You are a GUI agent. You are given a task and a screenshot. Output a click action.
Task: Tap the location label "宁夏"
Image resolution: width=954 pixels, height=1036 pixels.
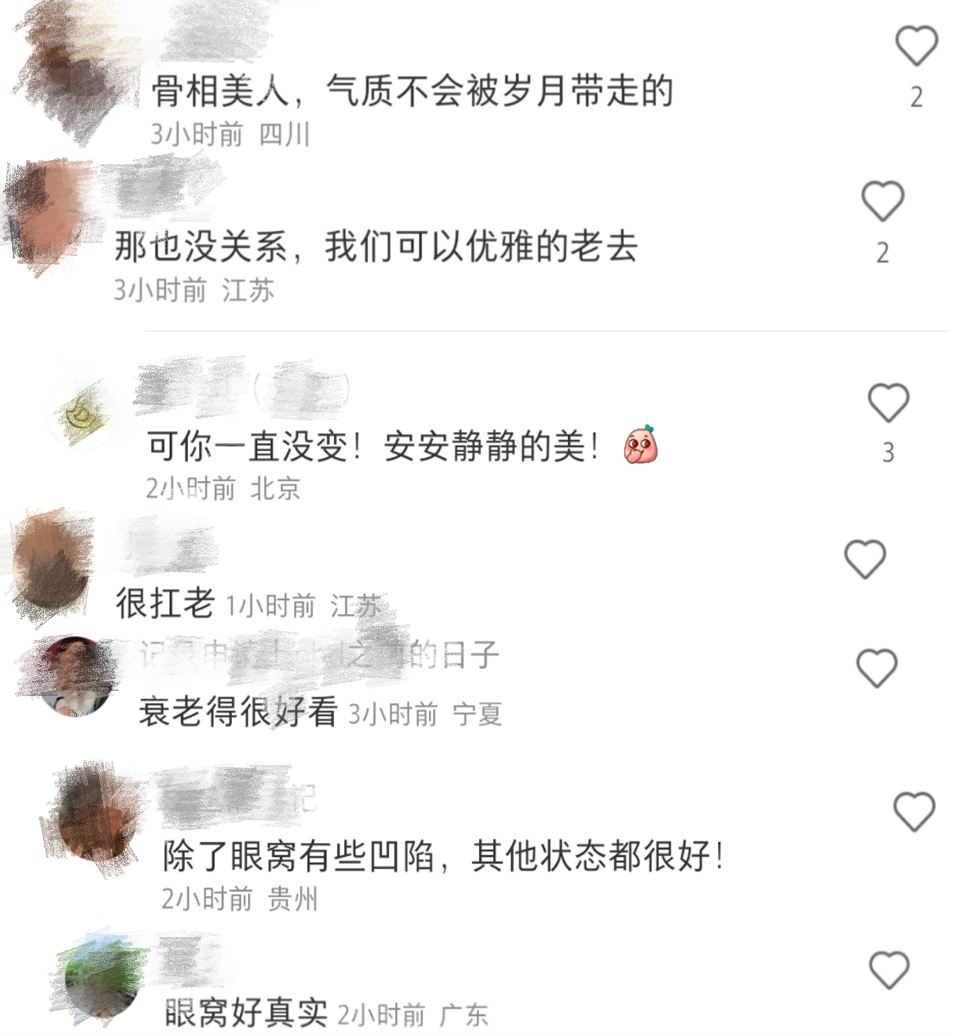pyautogui.click(x=480, y=715)
